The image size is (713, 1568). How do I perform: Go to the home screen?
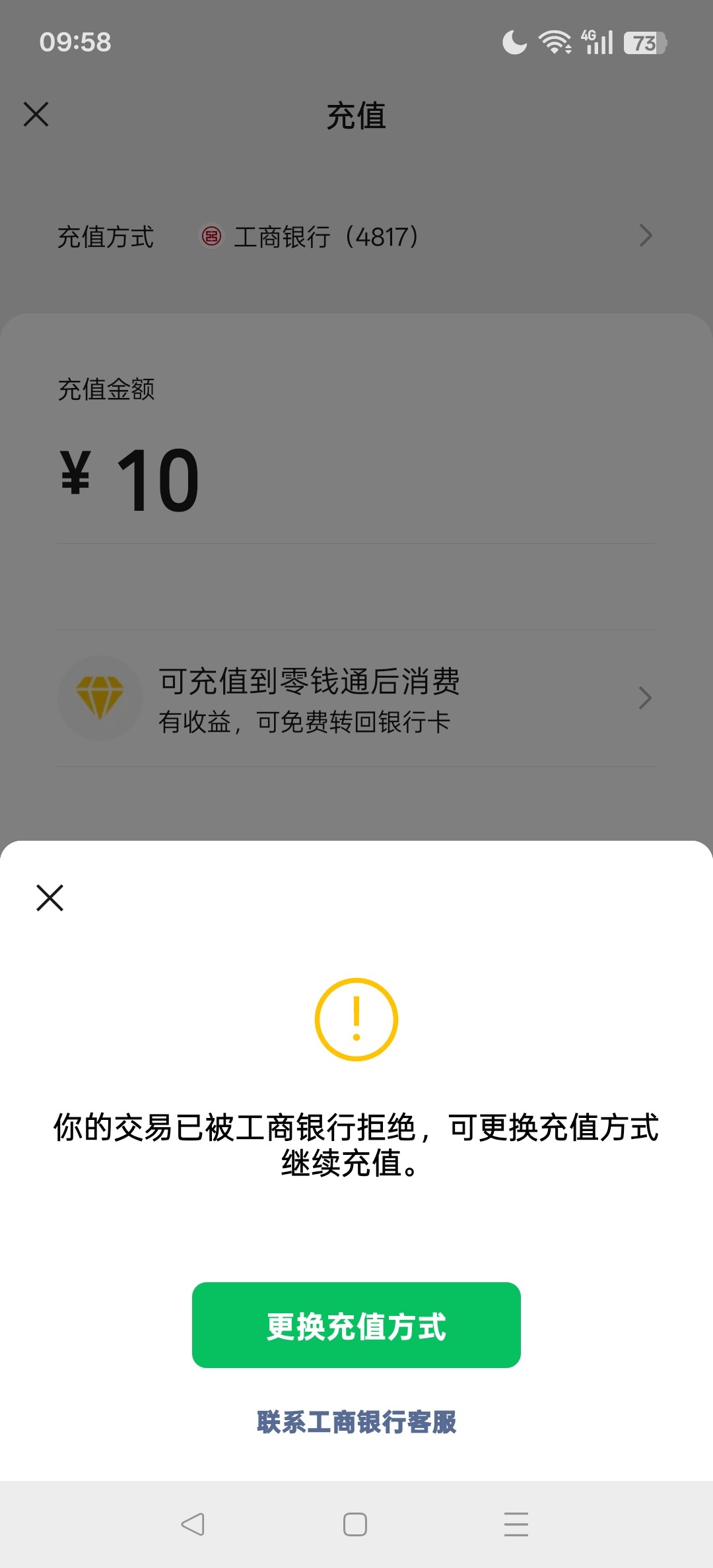point(355,1524)
